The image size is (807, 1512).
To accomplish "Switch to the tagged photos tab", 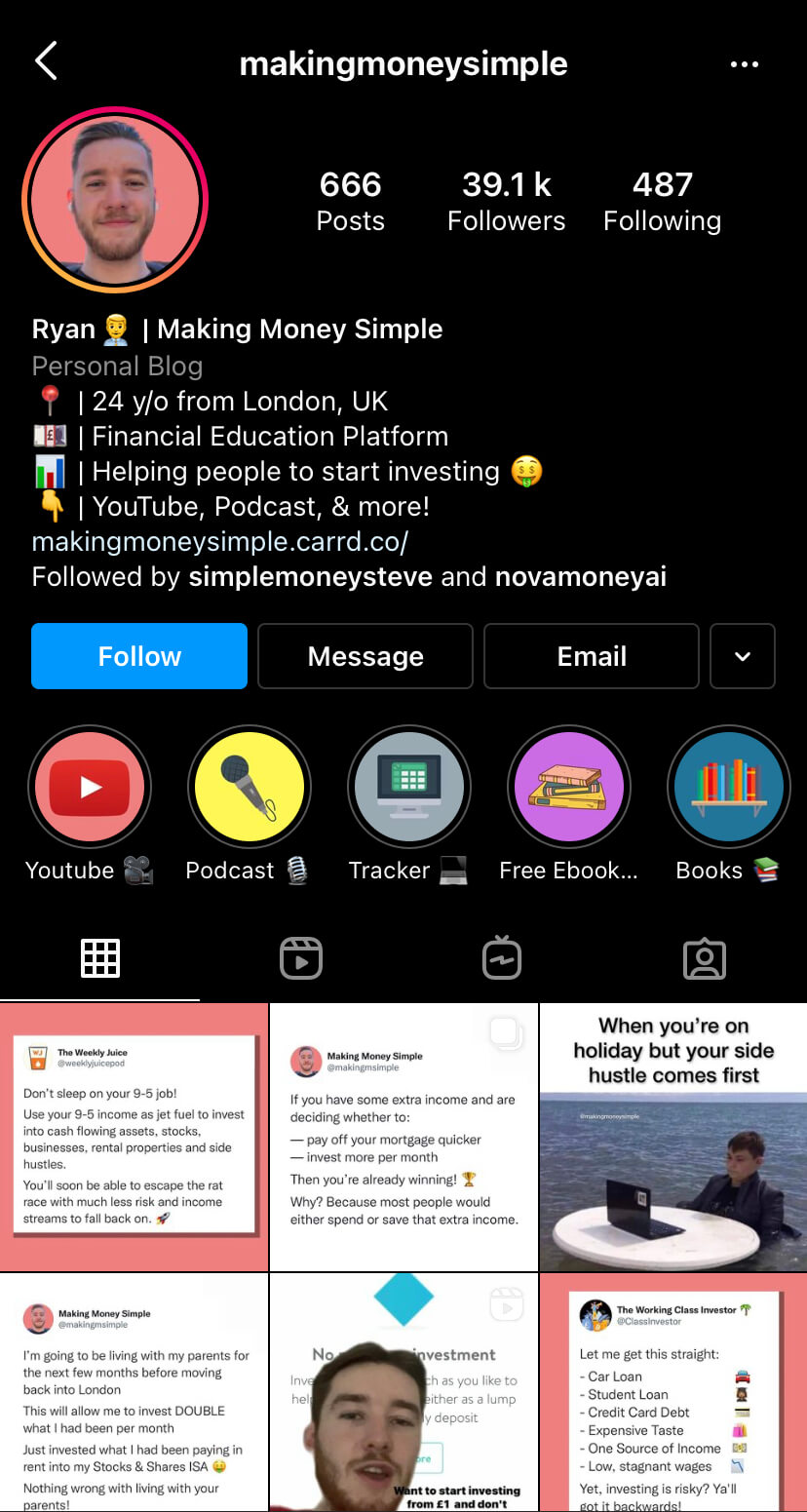I will tap(705, 958).
